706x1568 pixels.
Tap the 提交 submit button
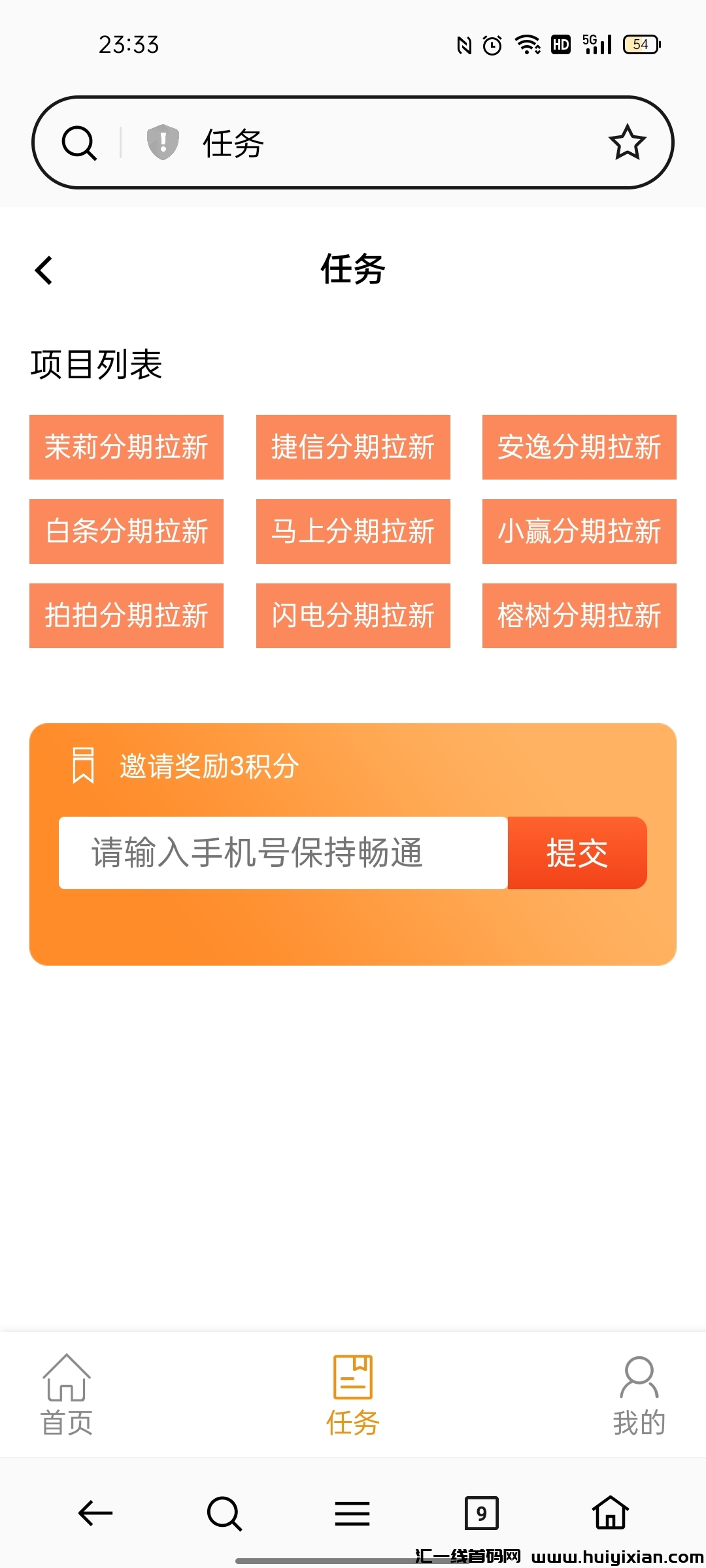pyautogui.click(x=577, y=853)
